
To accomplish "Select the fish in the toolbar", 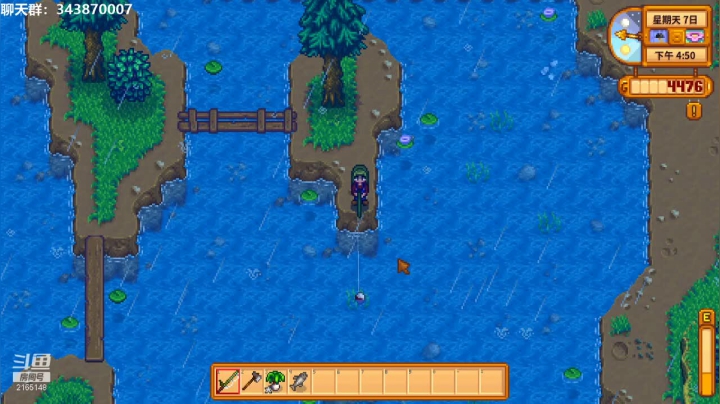I will pos(299,381).
